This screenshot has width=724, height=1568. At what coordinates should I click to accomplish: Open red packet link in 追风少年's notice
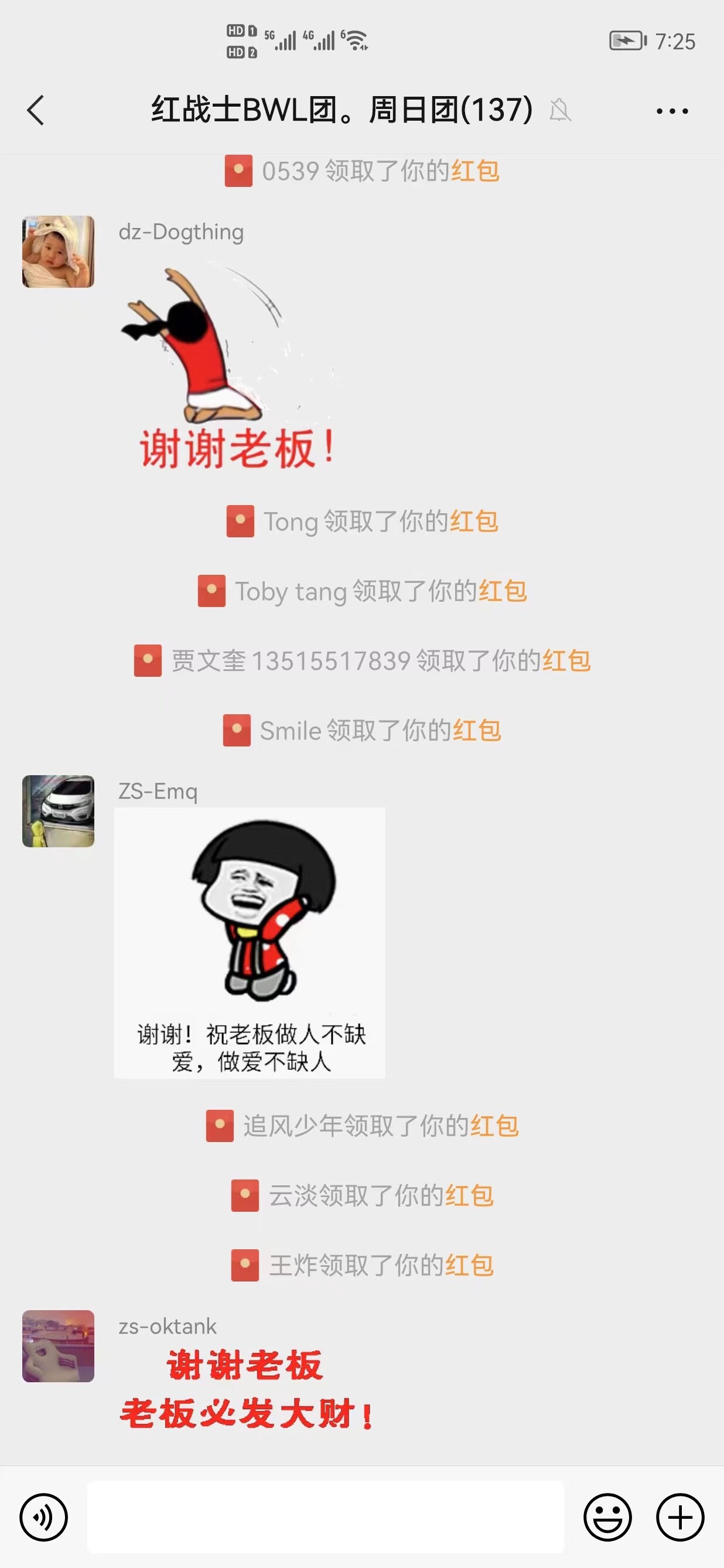point(494,1126)
